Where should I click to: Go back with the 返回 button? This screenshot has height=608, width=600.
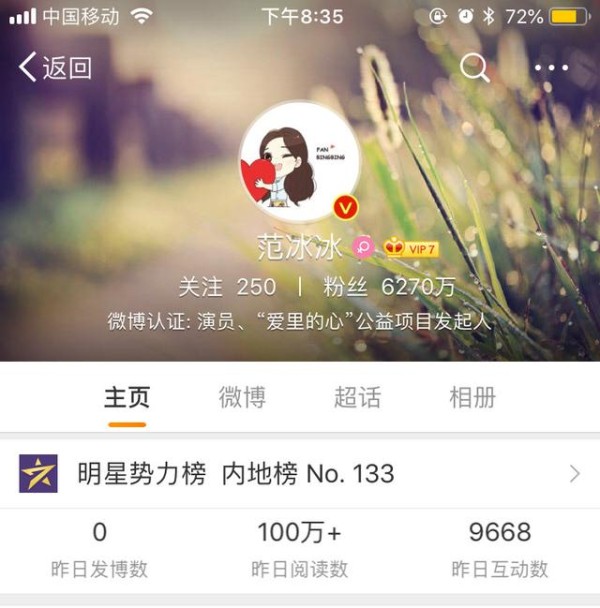[56, 68]
